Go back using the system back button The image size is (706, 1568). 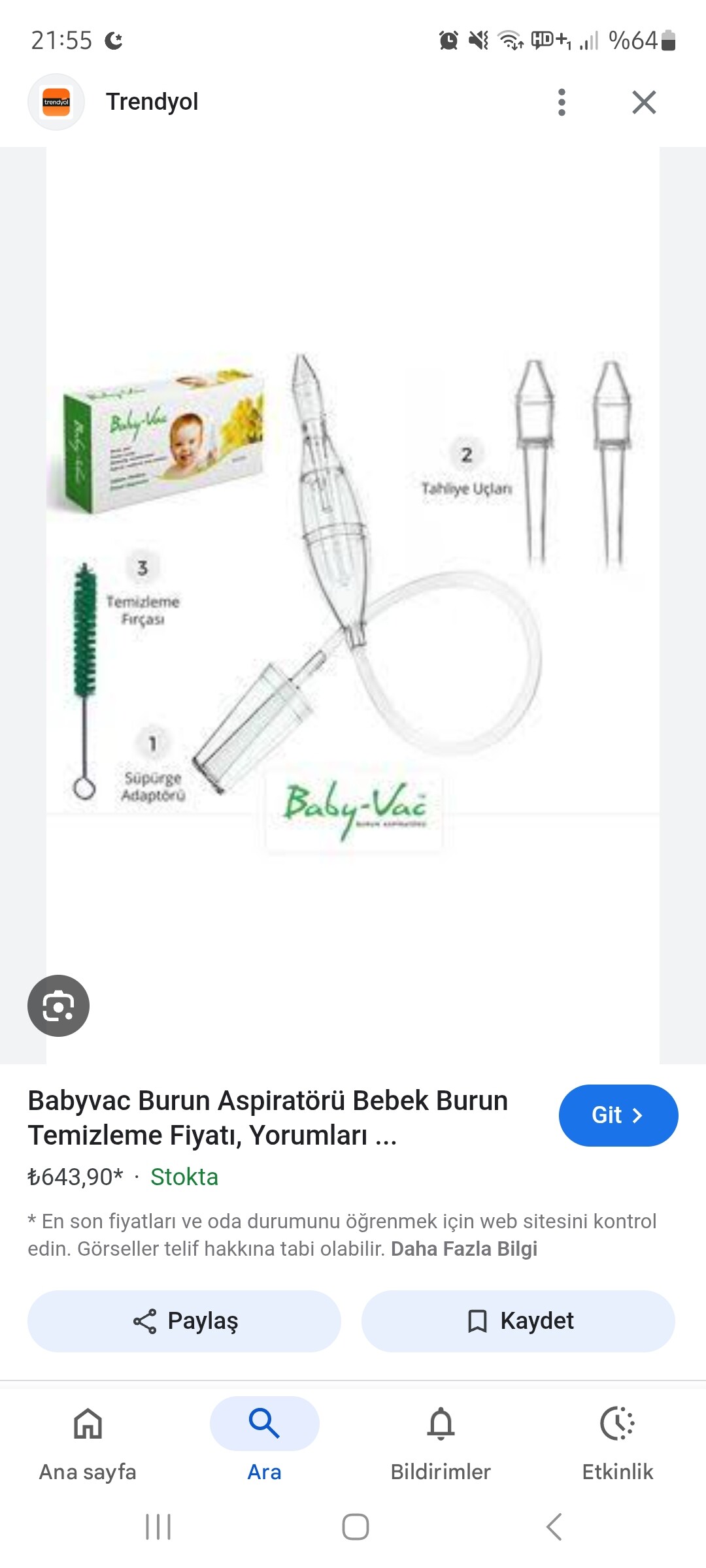[554, 1527]
